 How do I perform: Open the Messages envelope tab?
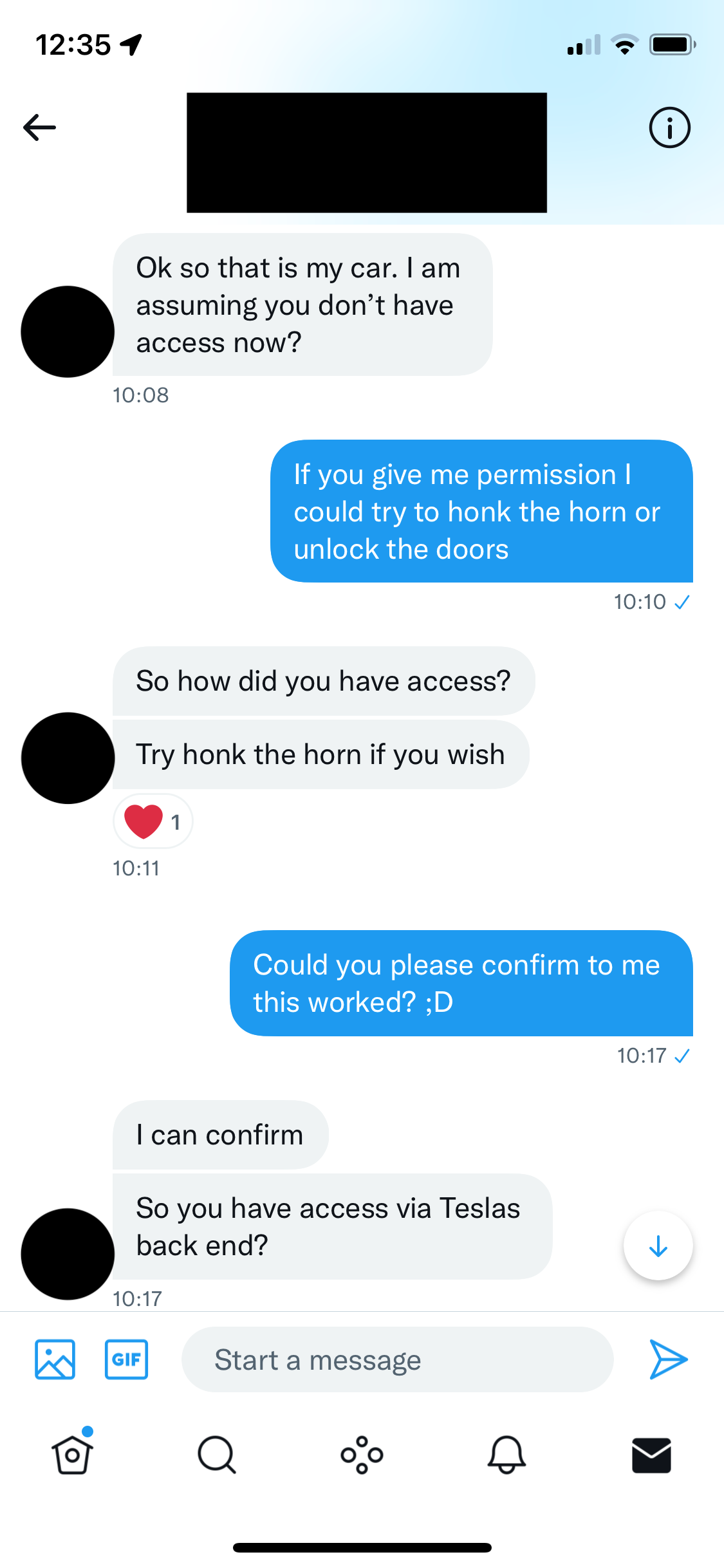tap(651, 1455)
